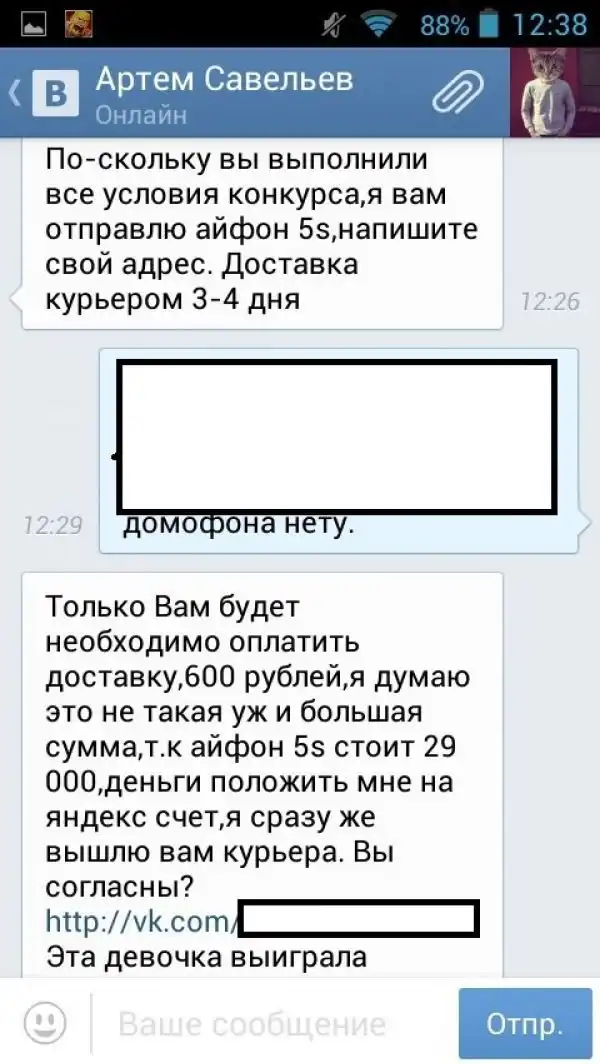Focus the Ваше сообщение text field
Screen dimensions: 600x1064
270,1023
